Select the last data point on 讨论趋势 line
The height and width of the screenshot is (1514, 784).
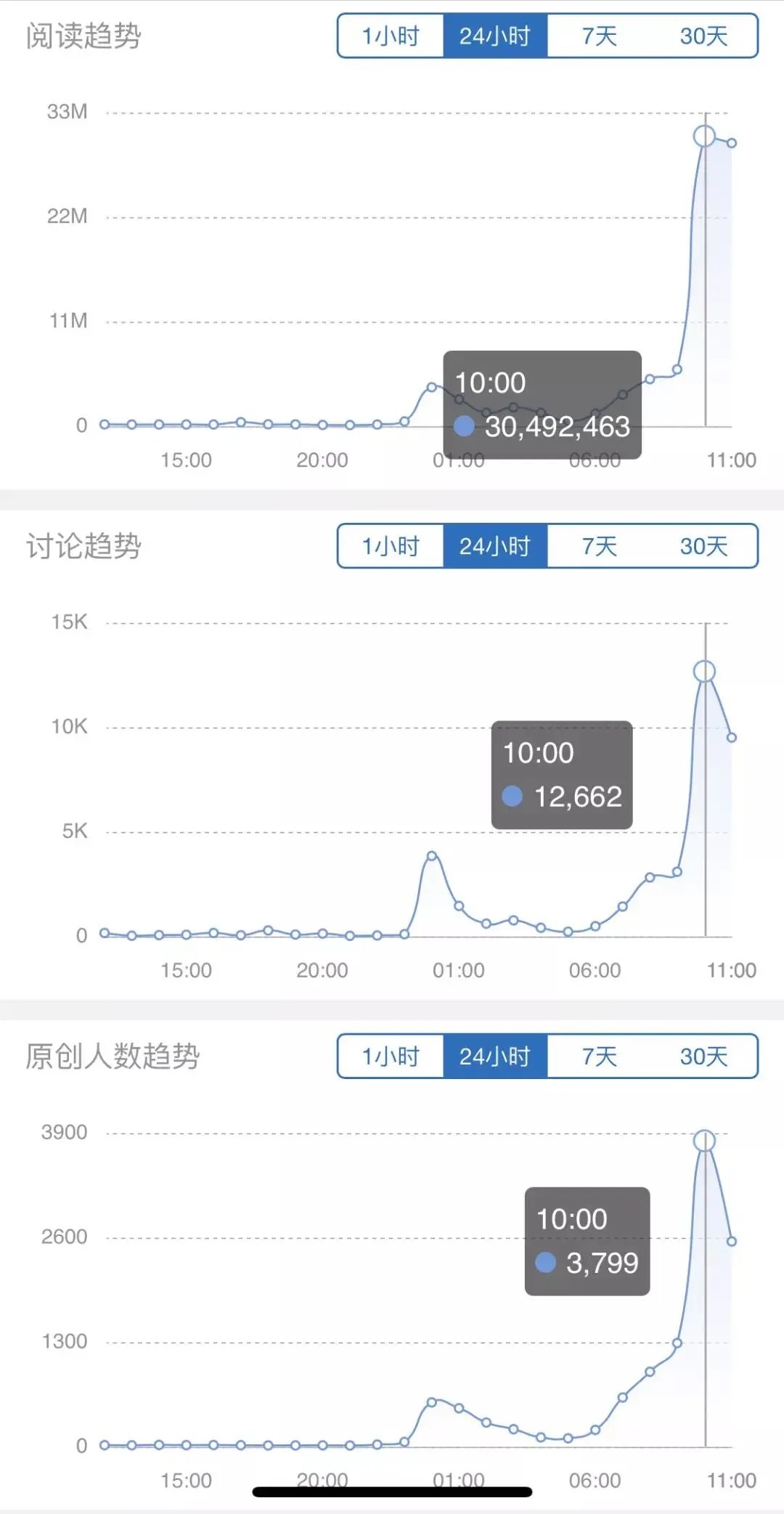point(732,738)
